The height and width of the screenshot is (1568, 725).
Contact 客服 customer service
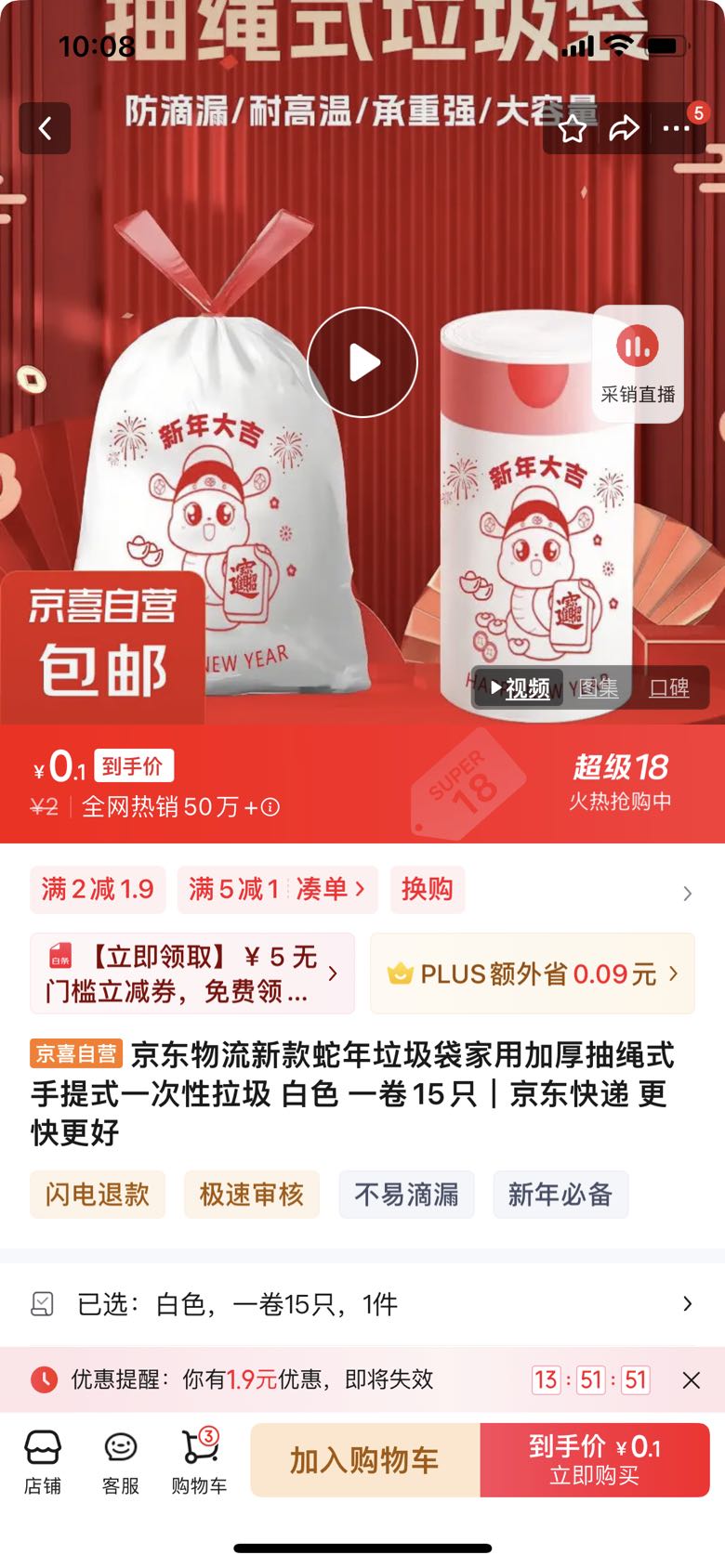[x=121, y=1460]
